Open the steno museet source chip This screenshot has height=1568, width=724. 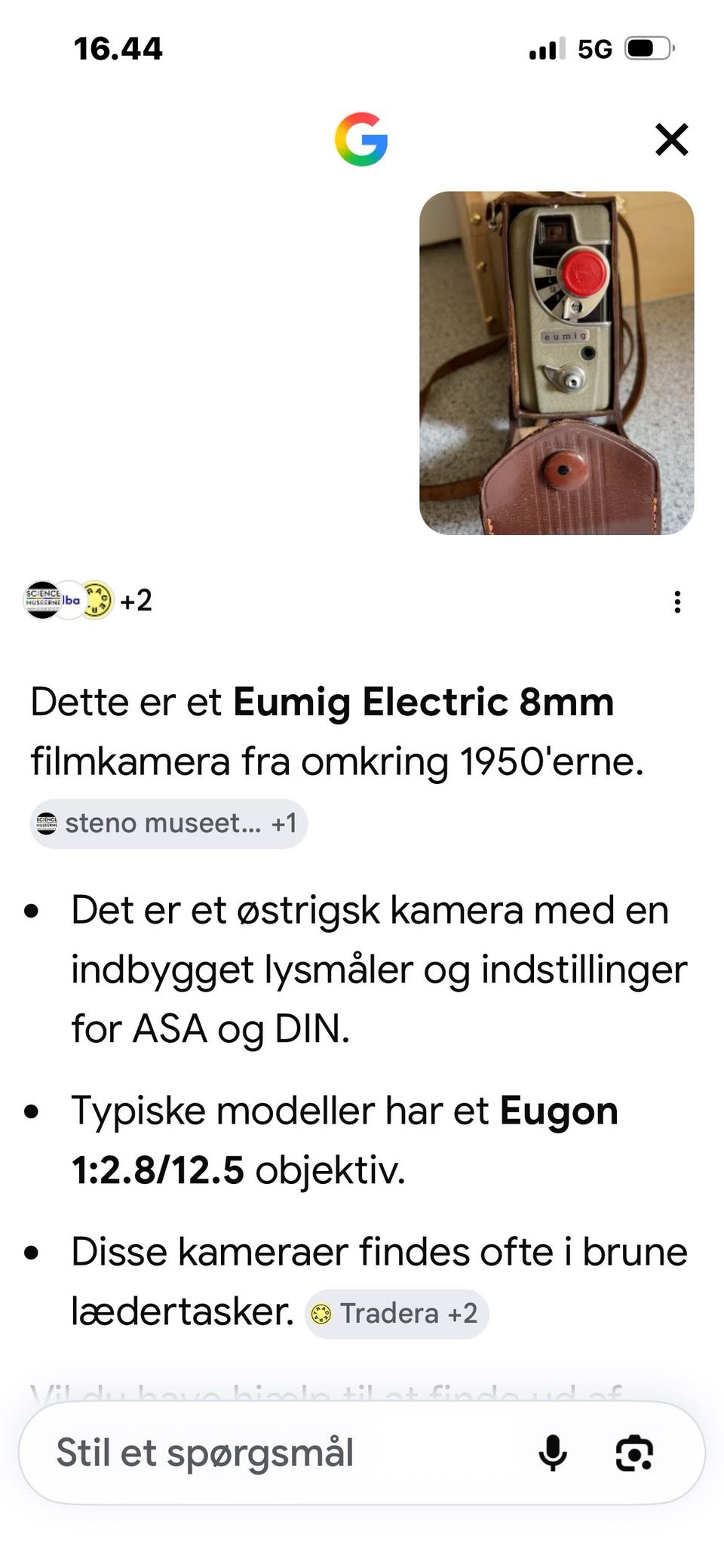(x=168, y=823)
